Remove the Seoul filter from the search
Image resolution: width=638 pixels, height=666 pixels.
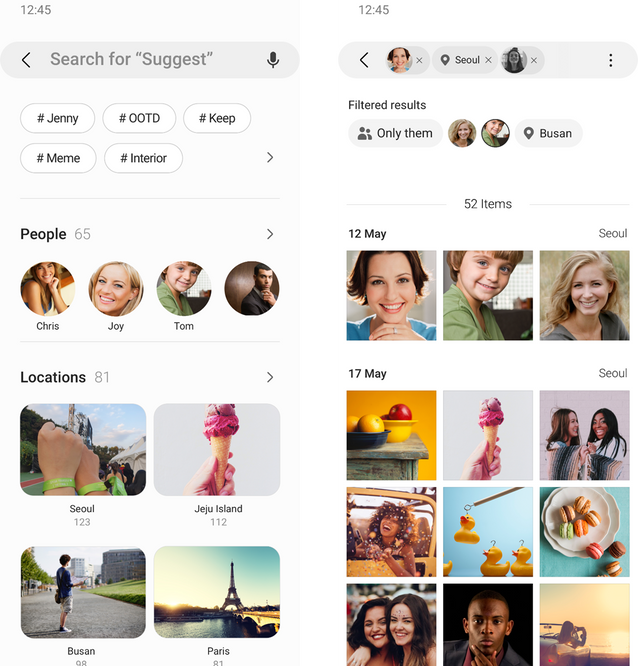[x=488, y=60]
